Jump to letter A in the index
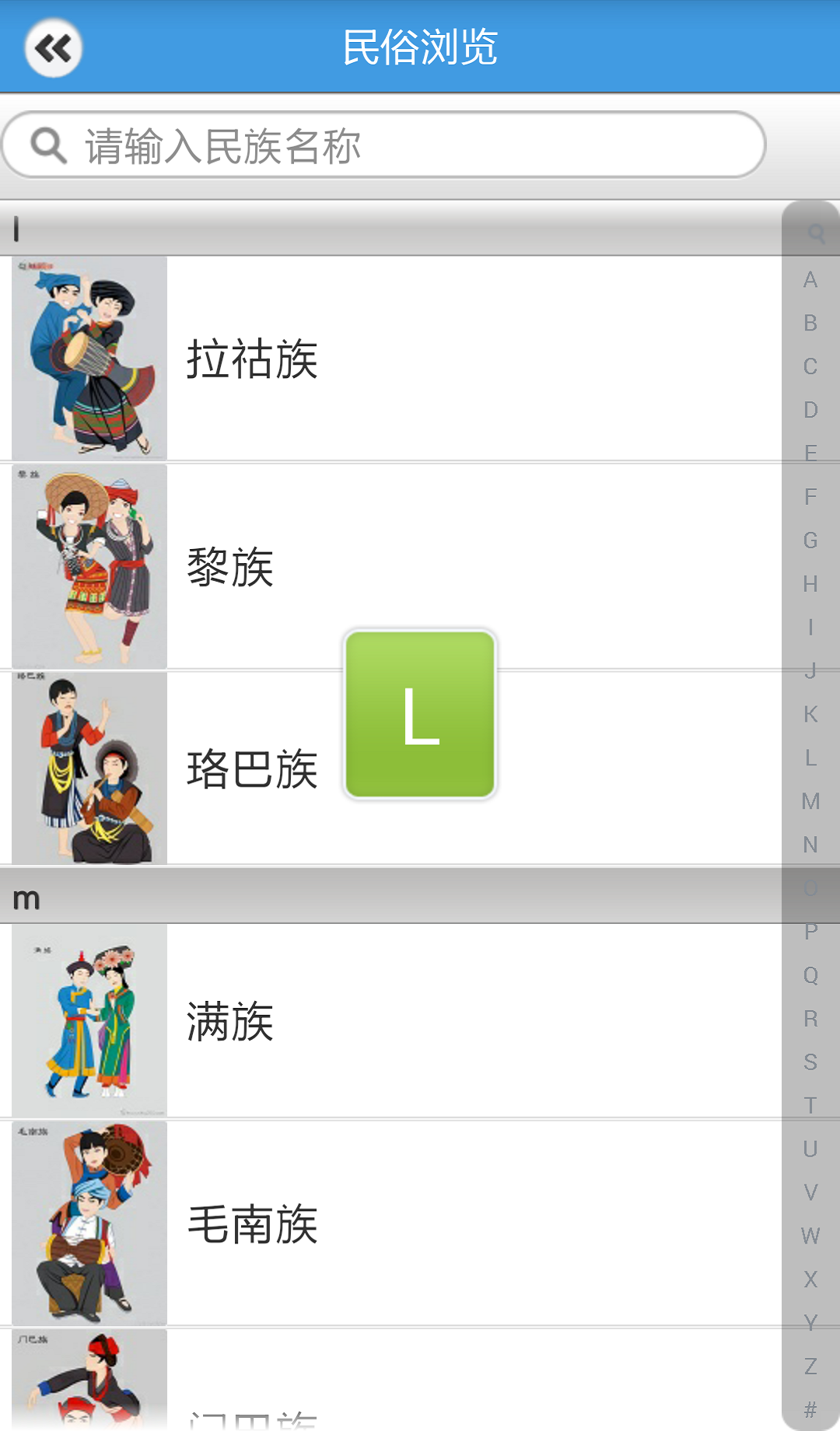This screenshot has height=1431, width=840. (810, 280)
